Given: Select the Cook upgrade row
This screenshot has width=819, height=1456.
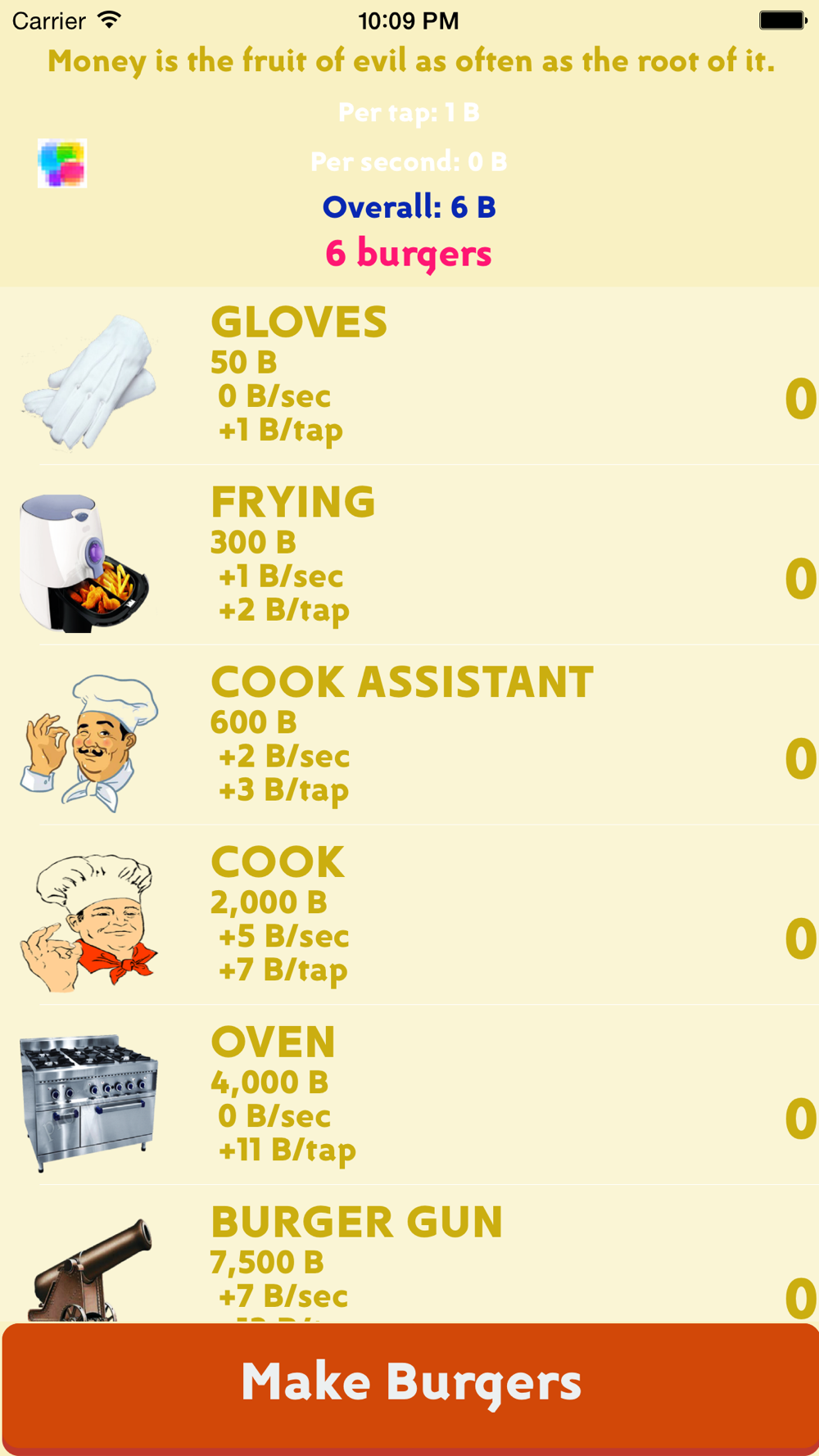Looking at the screenshot, I should (409, 917).
